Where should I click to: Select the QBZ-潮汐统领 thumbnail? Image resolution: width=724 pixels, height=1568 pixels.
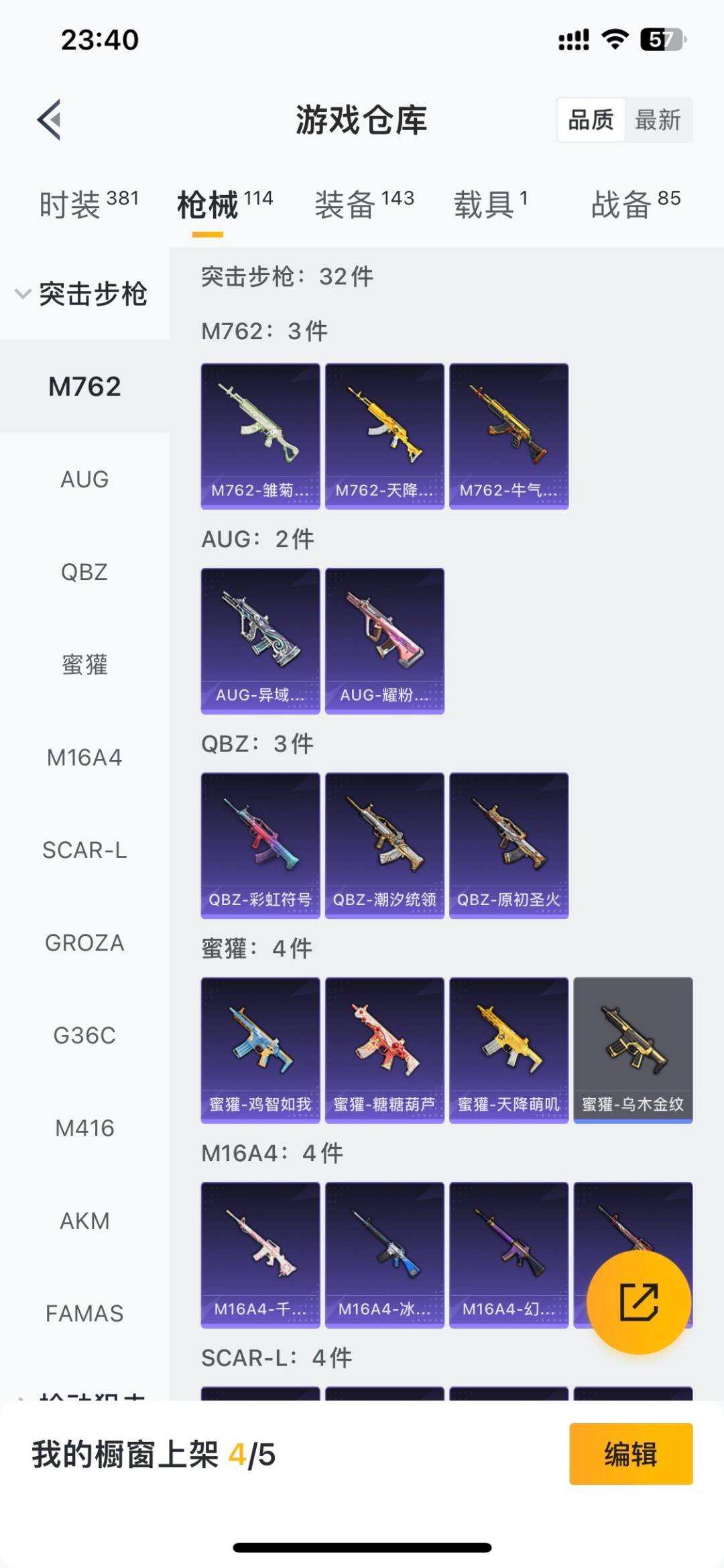tap(384, 845)
